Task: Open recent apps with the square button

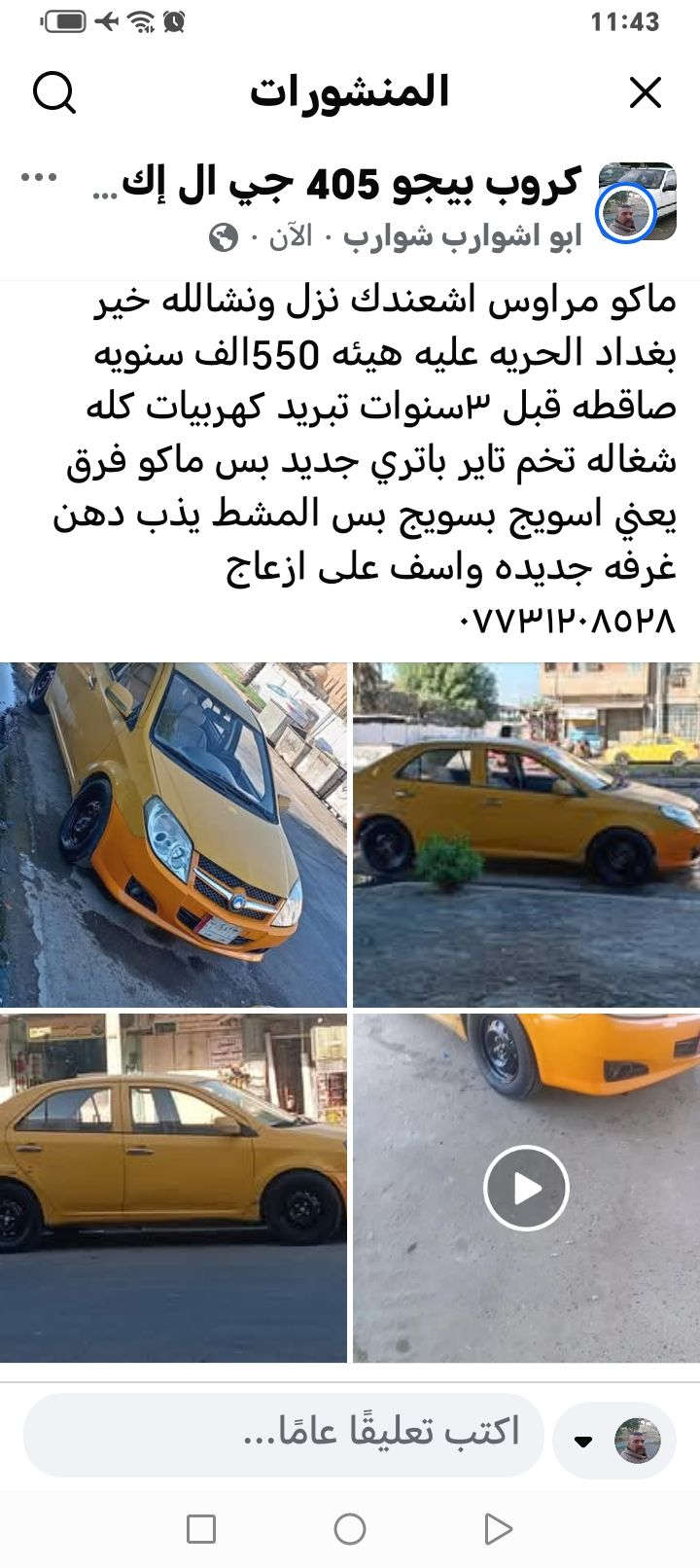Action: (201, 1529)
